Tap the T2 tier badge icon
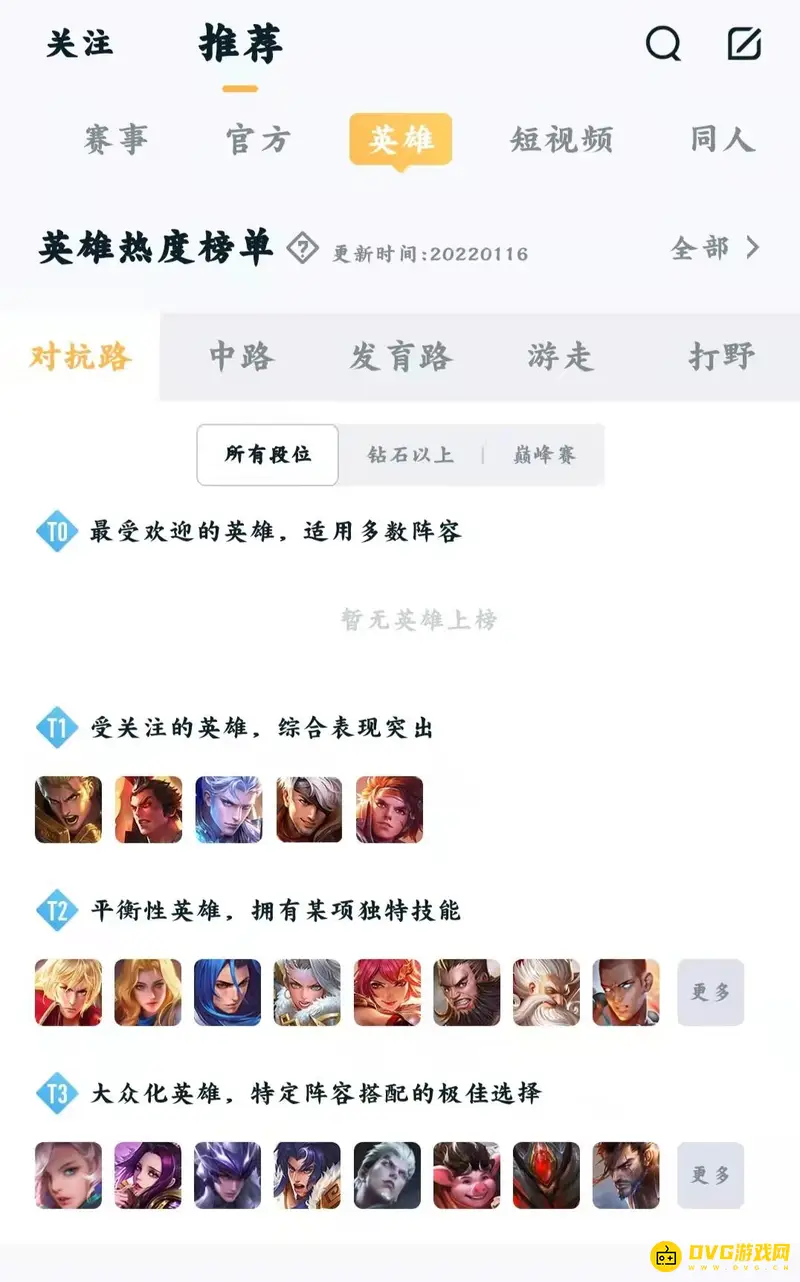The image size is (800, 1282). pyautogui.click(x=55, y=911)
